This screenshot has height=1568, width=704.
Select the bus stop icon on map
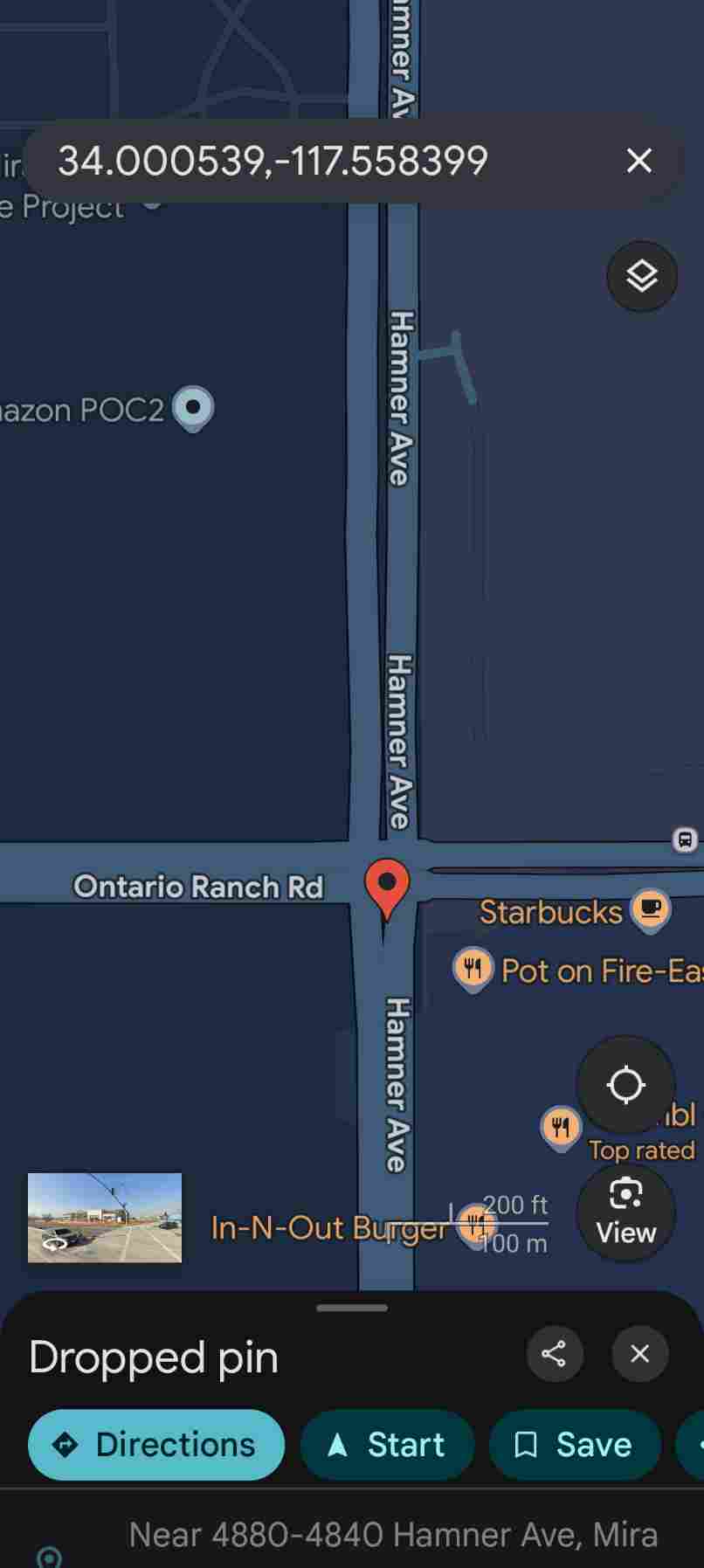click(686, 840)
